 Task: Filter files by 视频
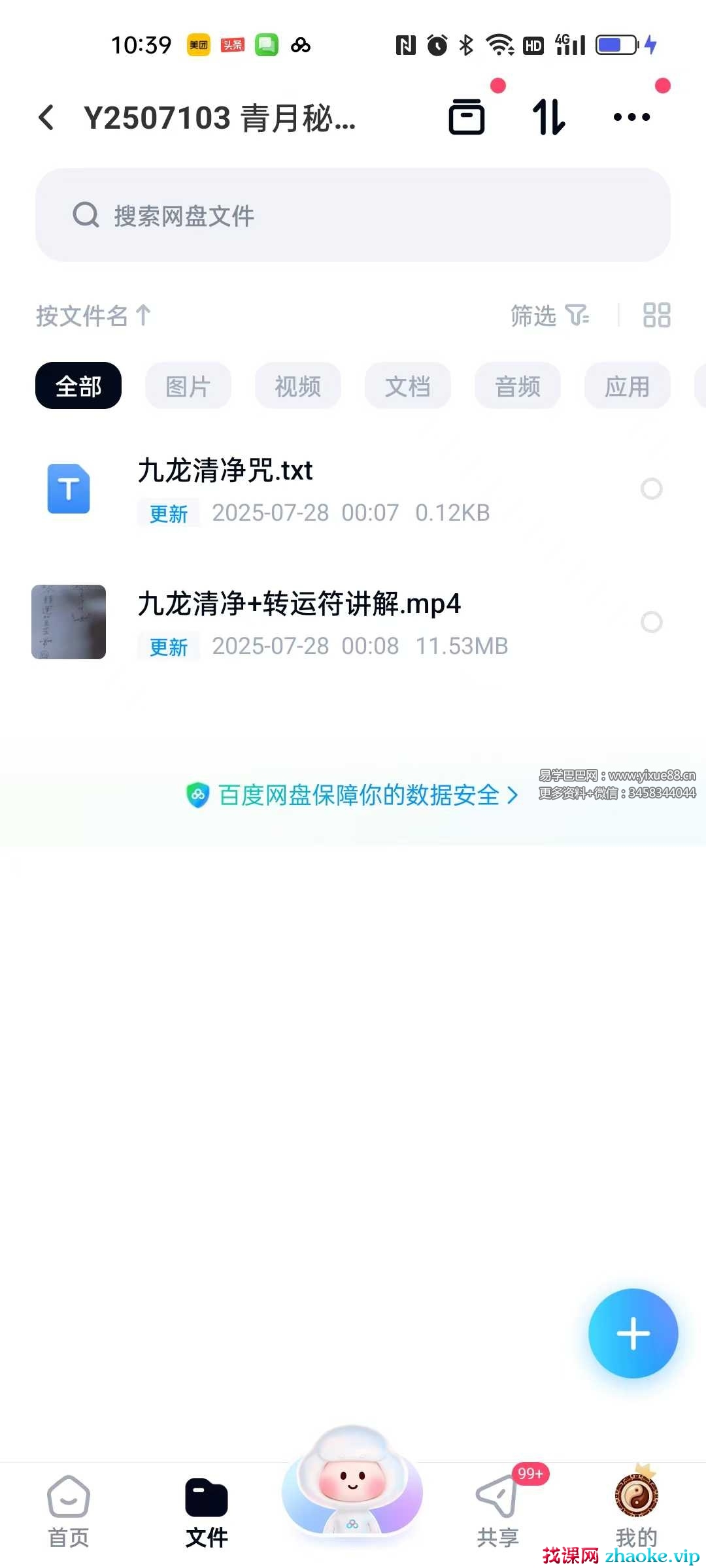298,386
